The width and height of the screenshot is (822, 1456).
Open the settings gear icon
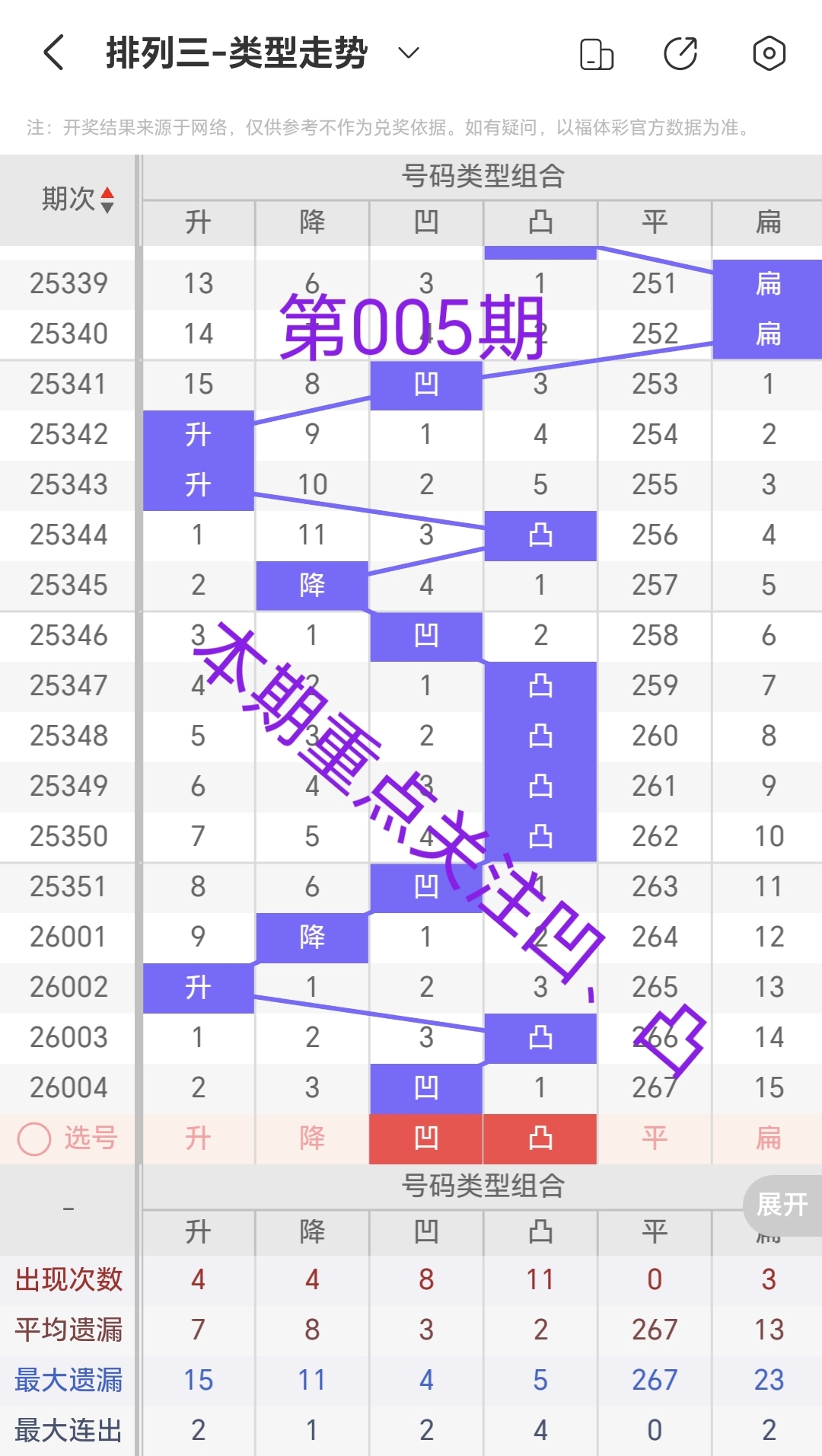tap(769, 53)
